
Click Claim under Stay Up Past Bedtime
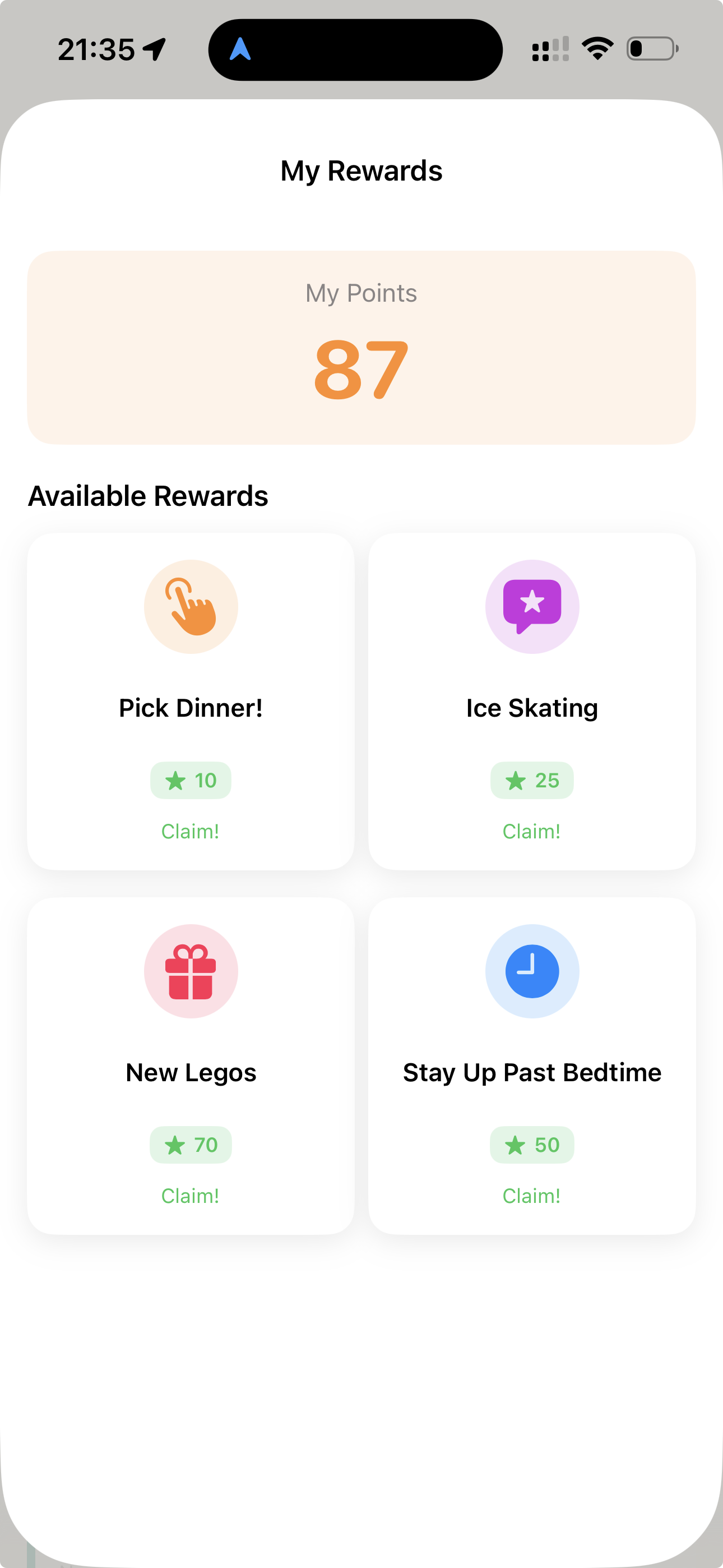point(532,1195)
